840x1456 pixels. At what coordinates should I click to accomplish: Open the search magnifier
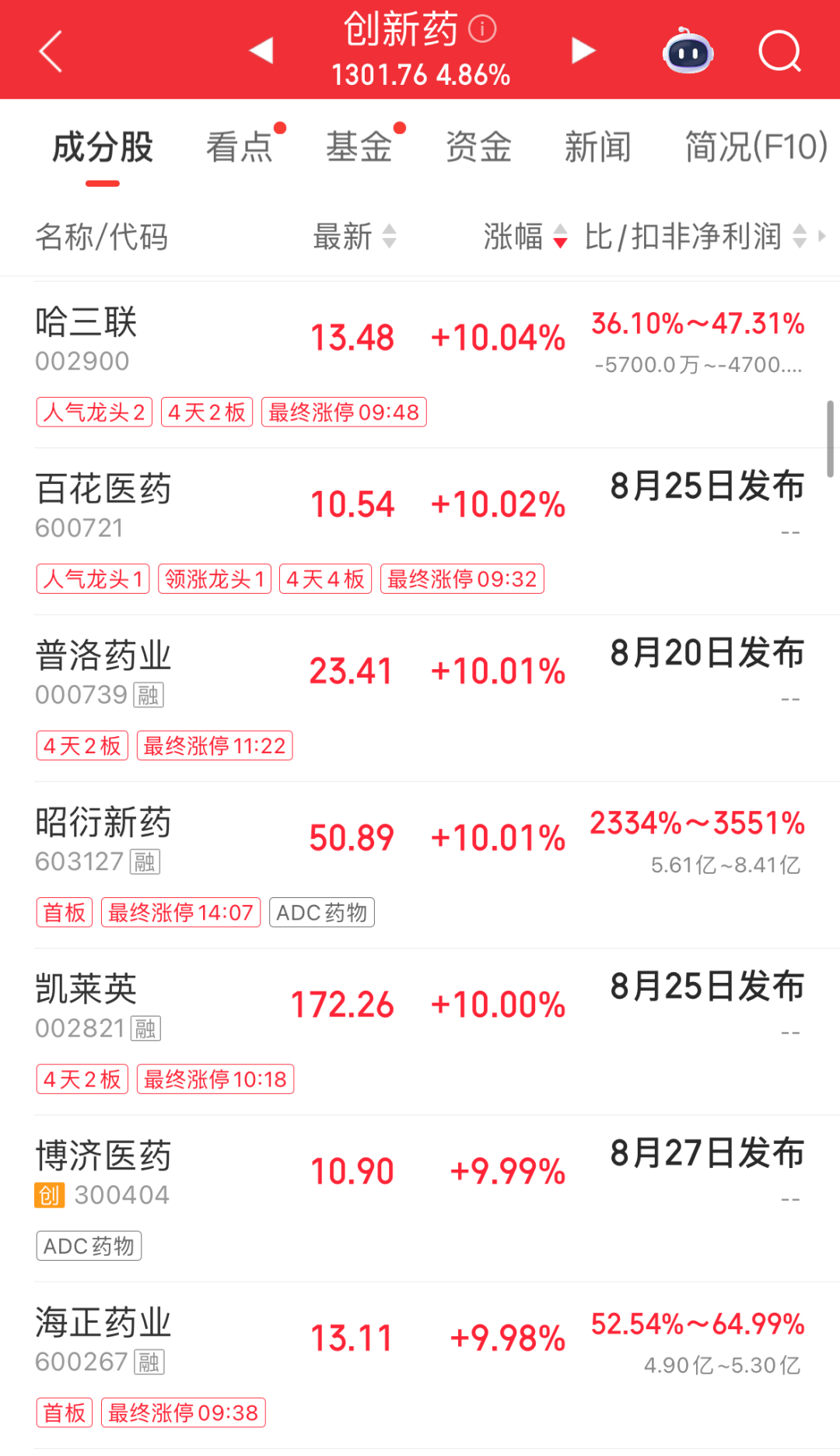(779, 51)
